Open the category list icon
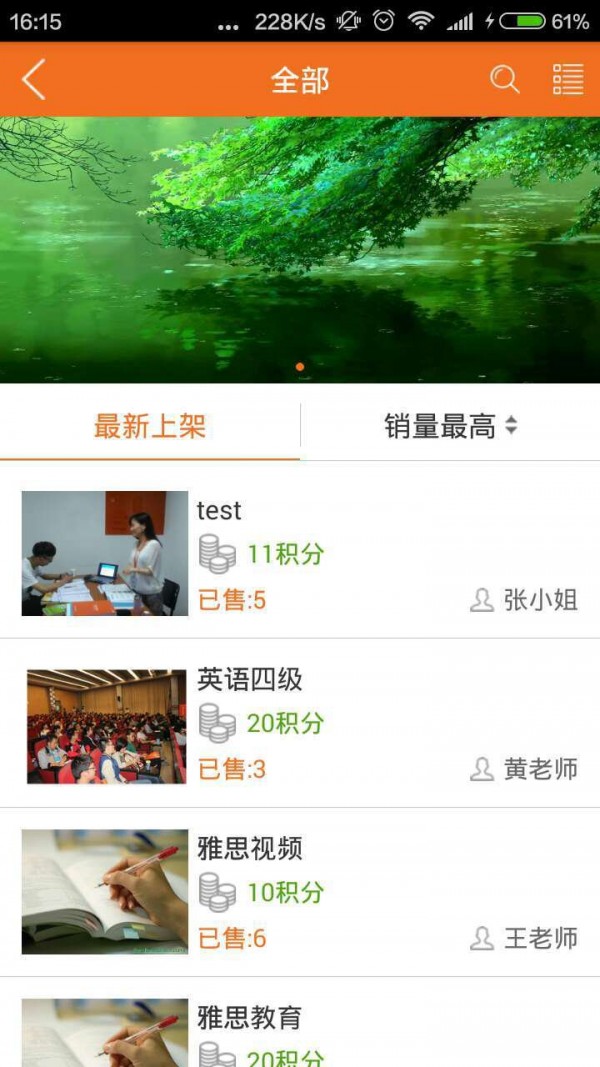Screen dimensions: 600x1067 (568, 79)
